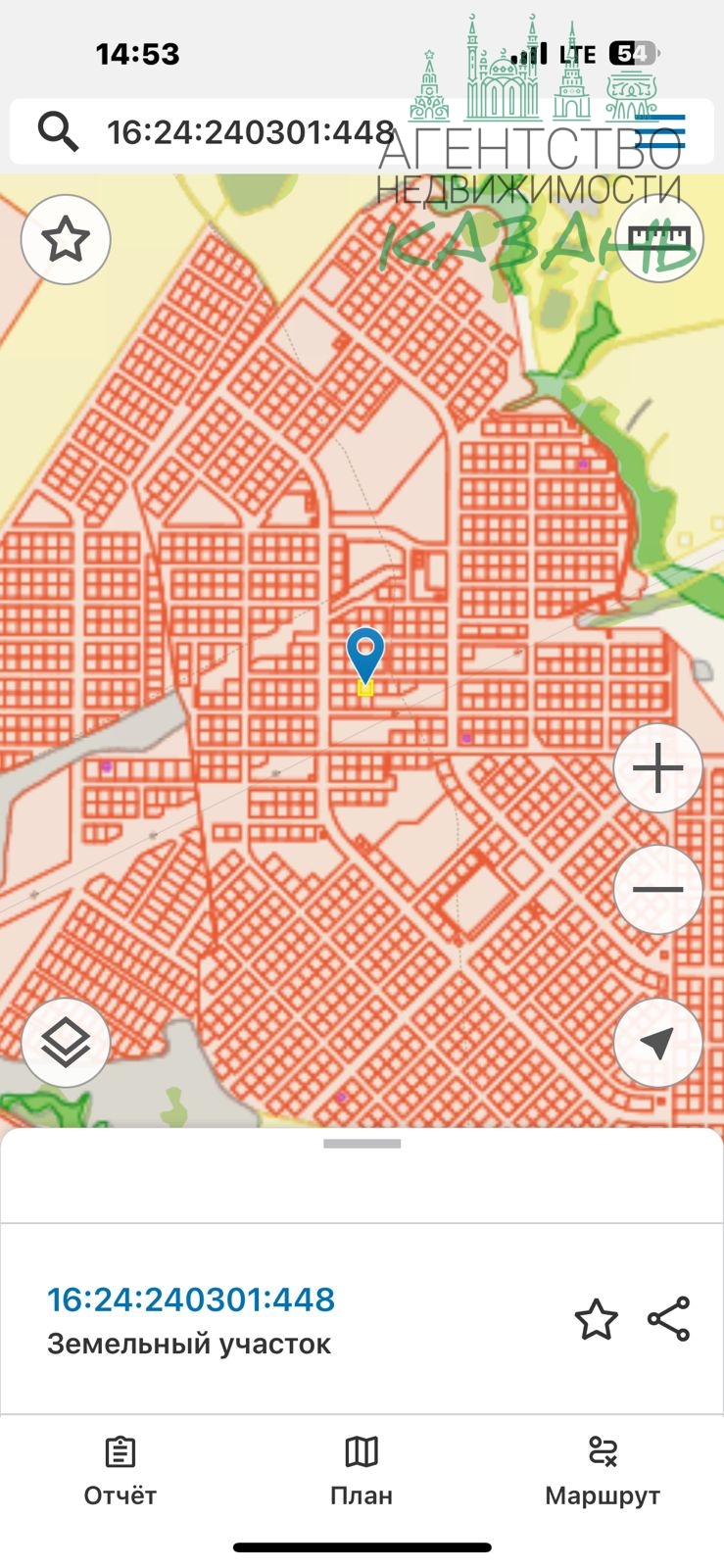Screen dimensions: 724x1568
Task: Add map view to favorites star
Action: point(66,240)
